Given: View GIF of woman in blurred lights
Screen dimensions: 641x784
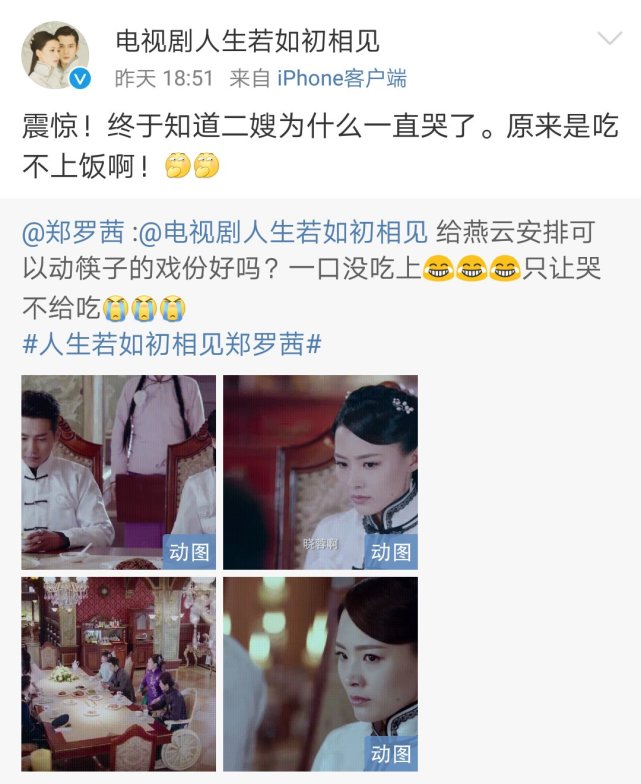Looking at the screenshot, I should [x=320, y=673].
